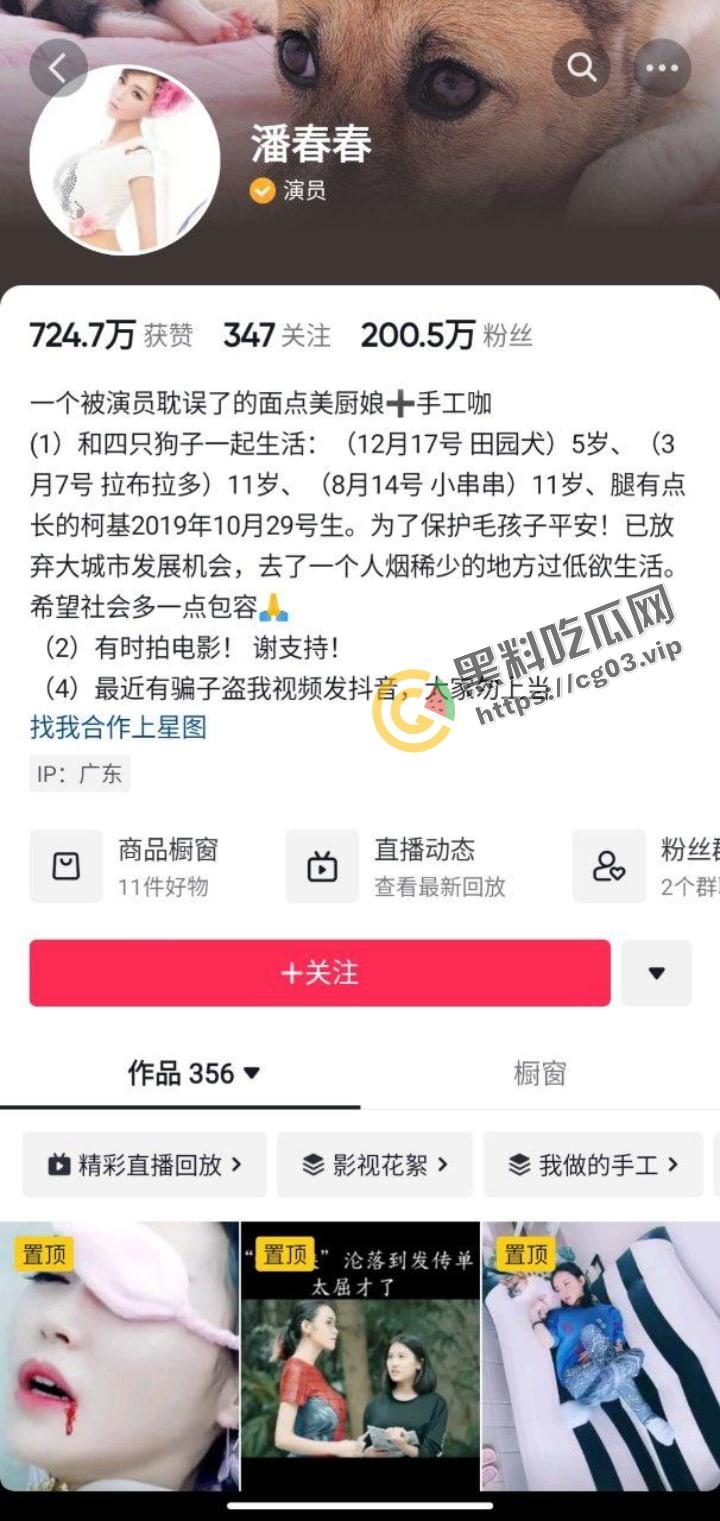Expand the dropdown arrow beside 关注
This screenshot has width=720, height=1521.
click(x=656, y=973)
